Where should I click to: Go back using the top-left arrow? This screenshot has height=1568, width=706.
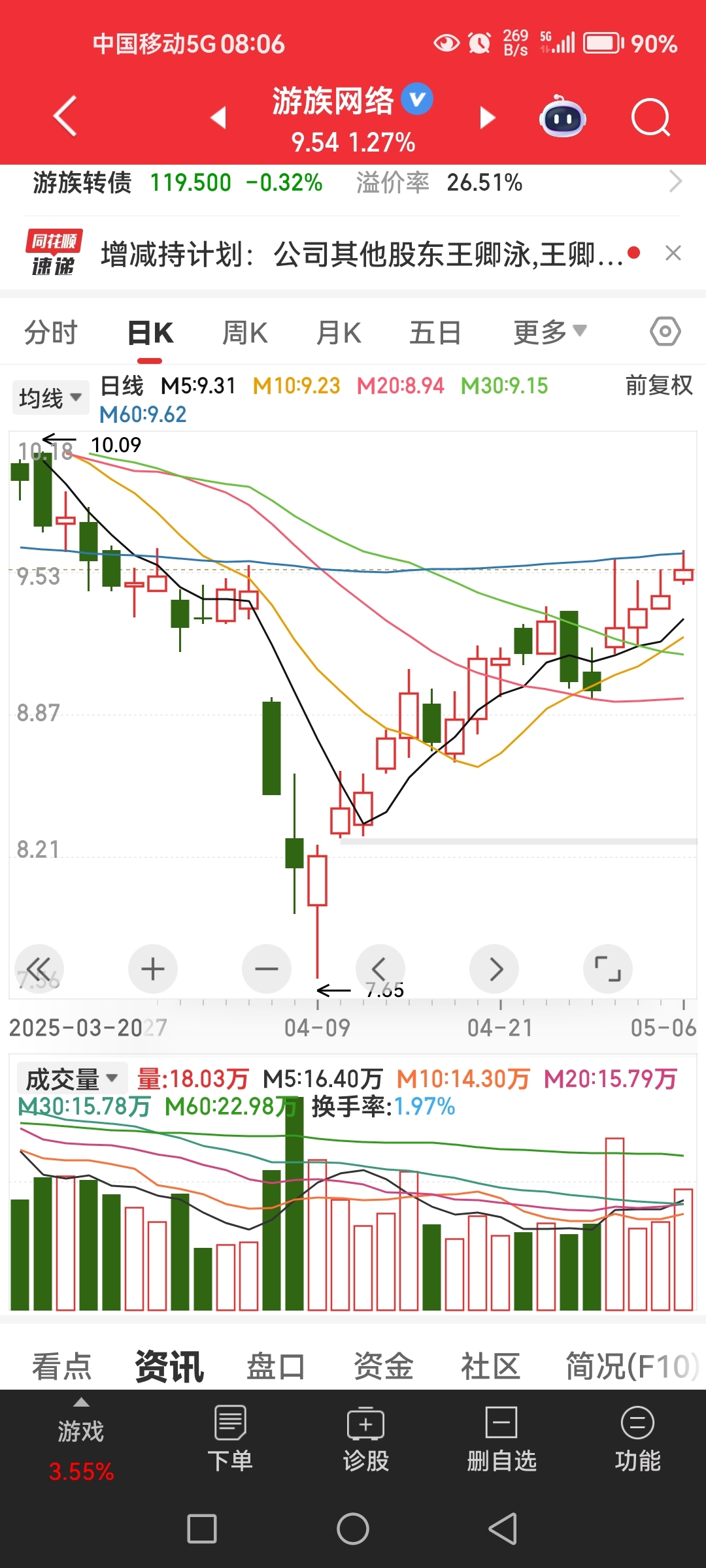(65, 116)
